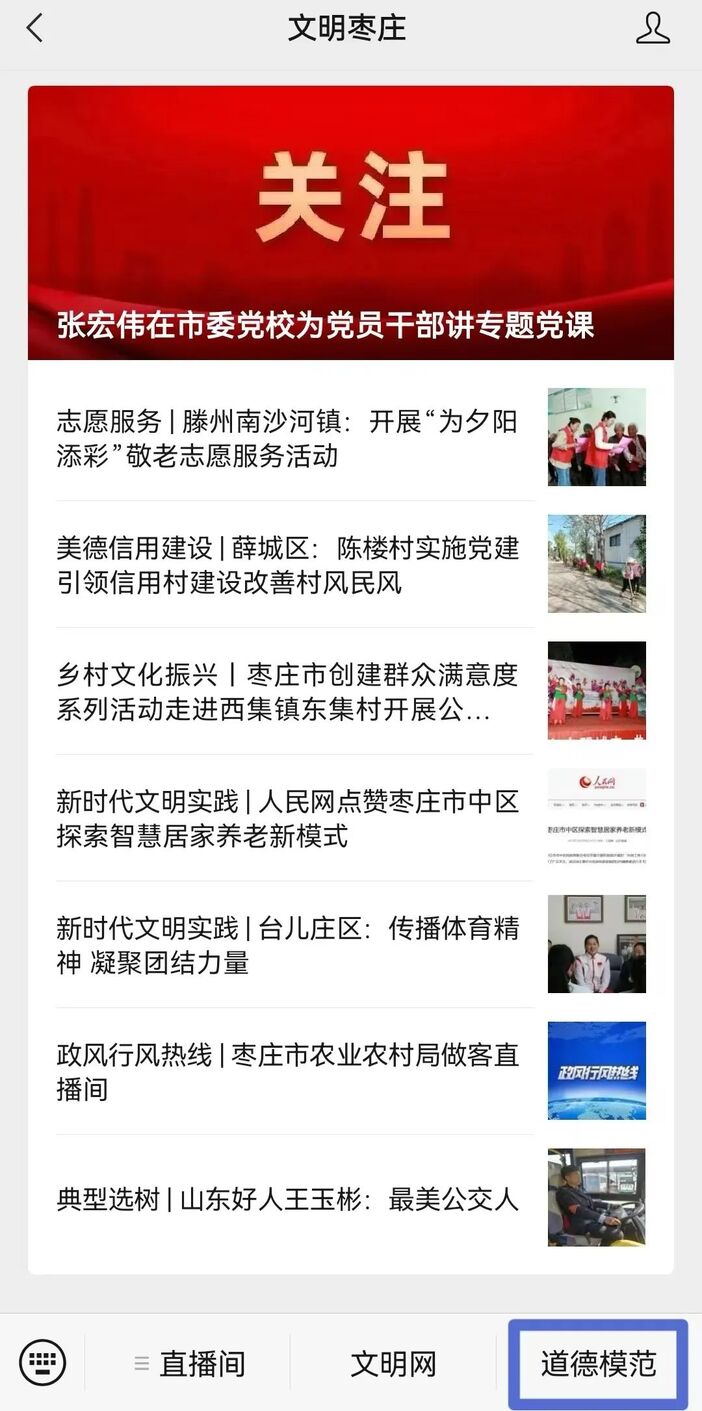Viewport: 702px width, 1411px height.
Task: Go back from 文明枣庄 page
Action: [35, 28]
